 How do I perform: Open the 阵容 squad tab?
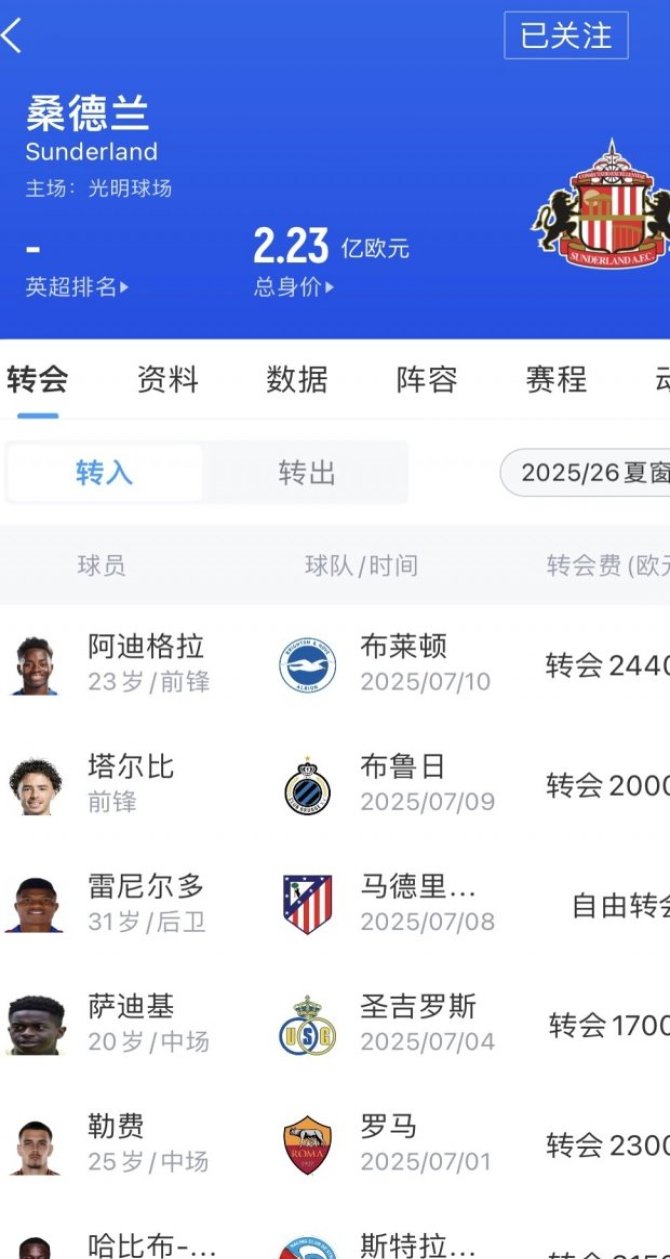[427, 380]
